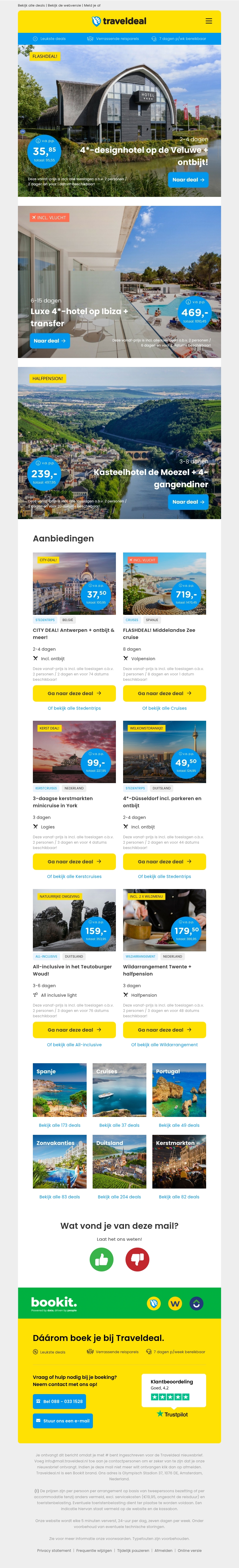Screen dimensions: 239x1568
Task: Follow the 'Of bekijk alle Cruises' link
Action: click(x=165, y=709)
